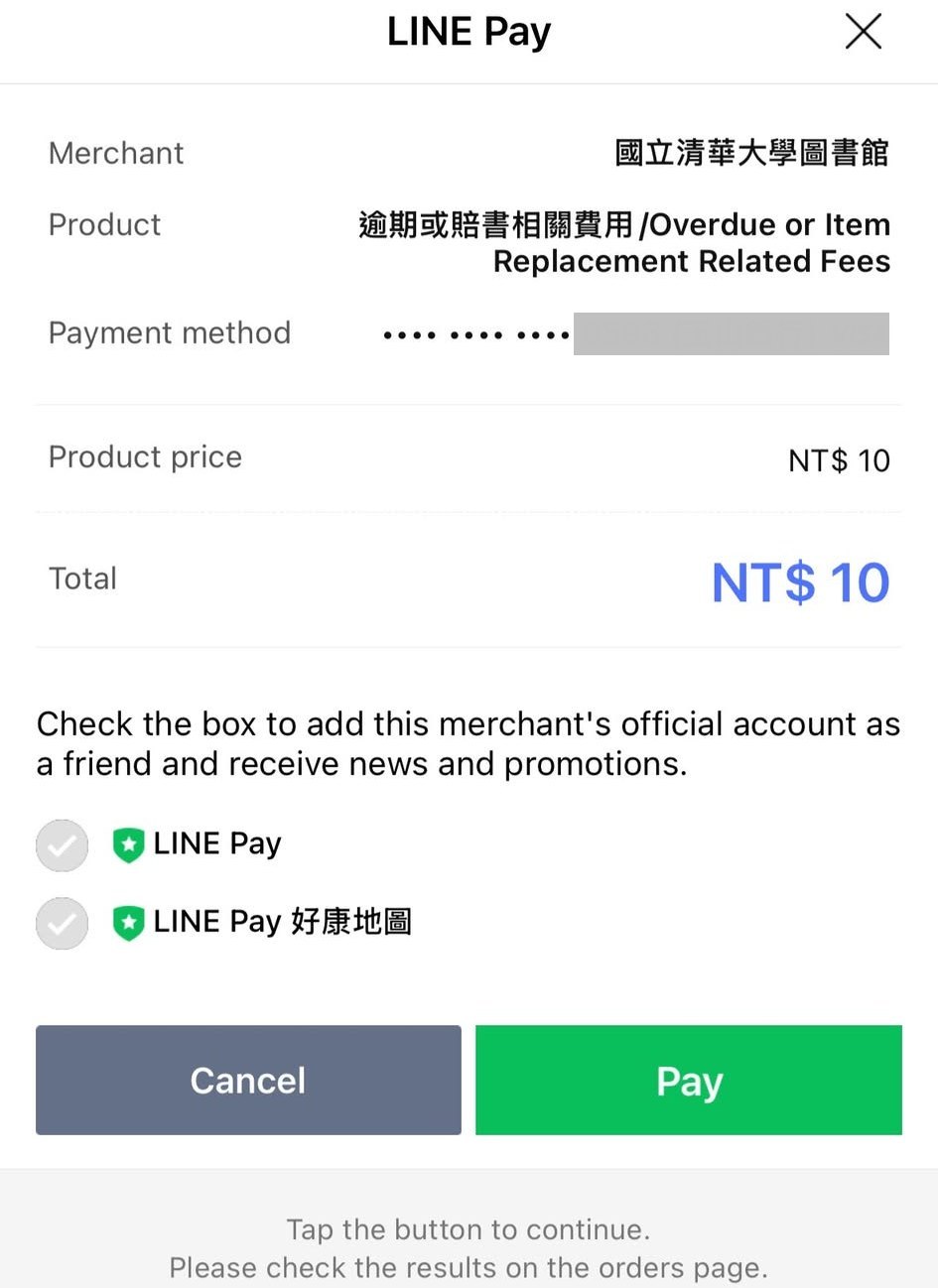938x1288 pixels.
Task: Confirm with the green Pay button
Action: 689,1080
